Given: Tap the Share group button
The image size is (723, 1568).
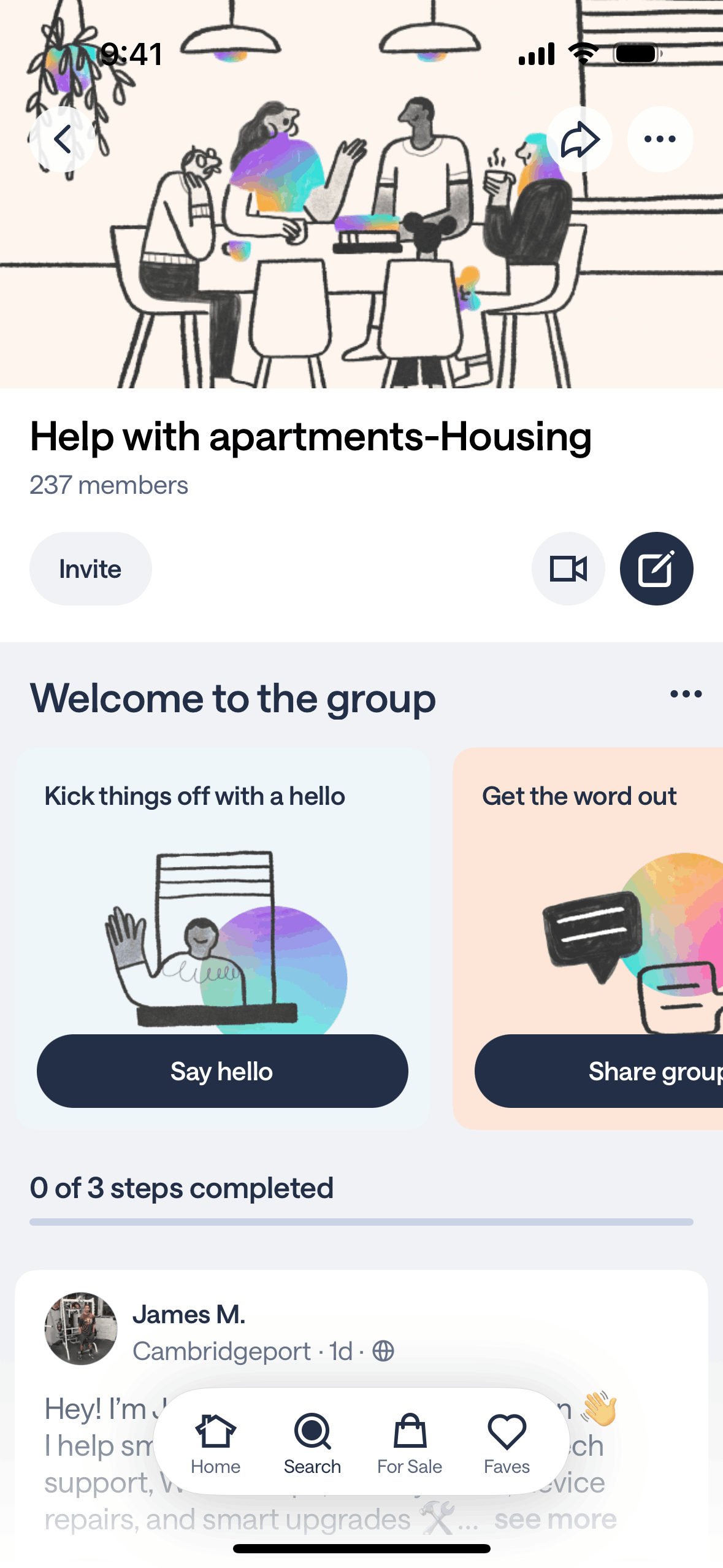Looking at the screenshot, I should (613, 1071).
